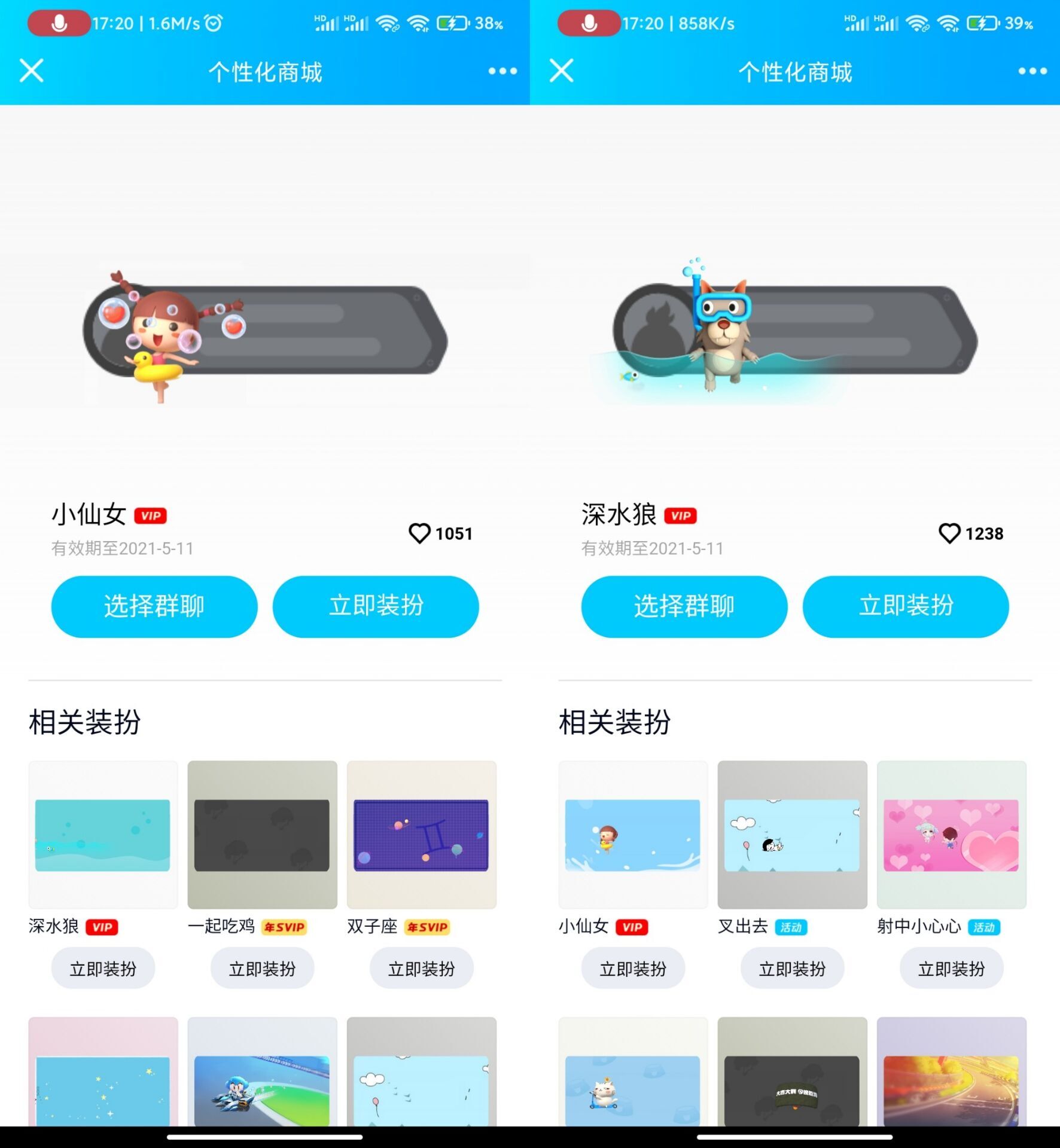Open overflow menu on 小仙女 page
This screenshot has width=1060, height=1148.
[502, 71]
